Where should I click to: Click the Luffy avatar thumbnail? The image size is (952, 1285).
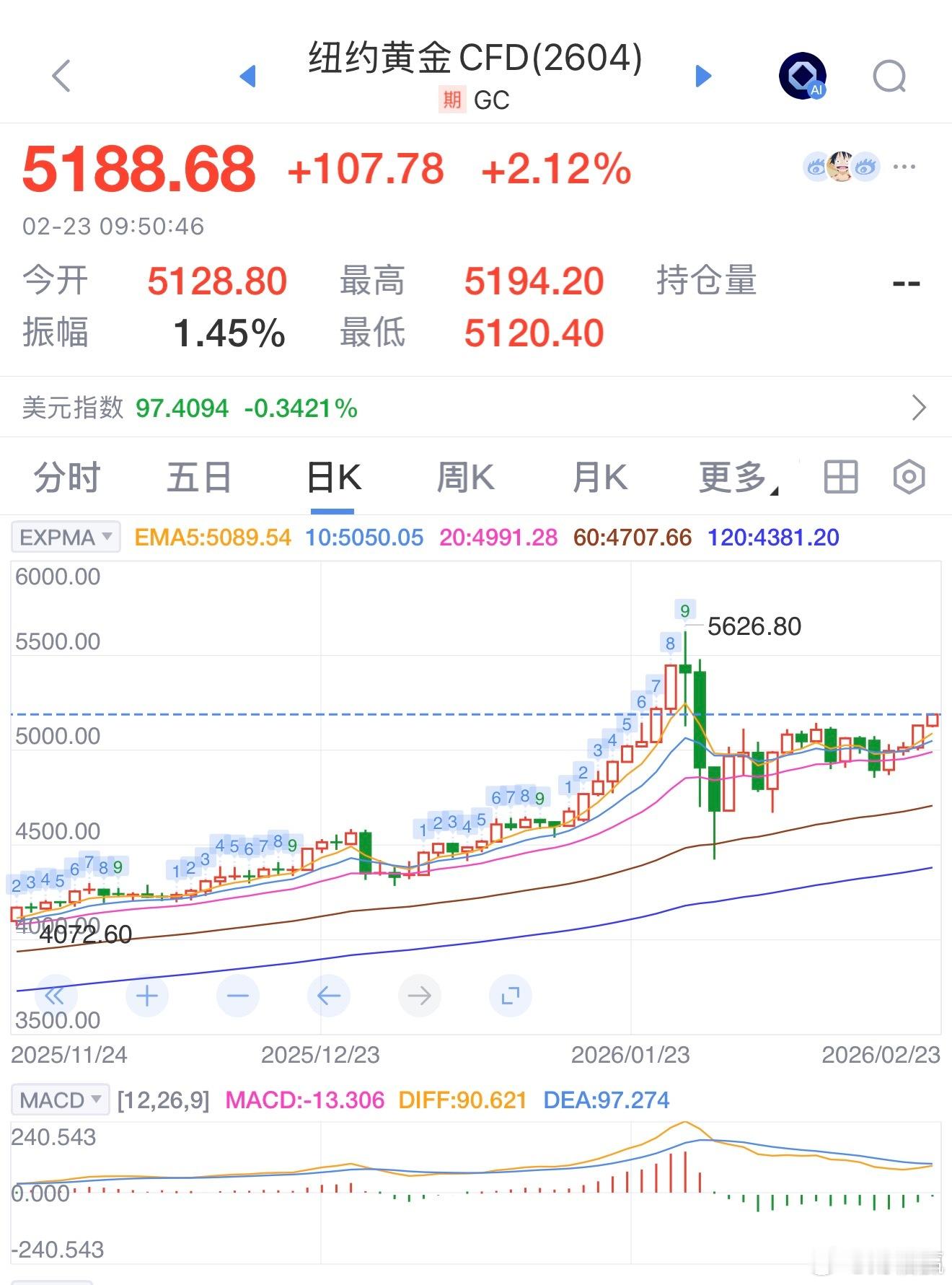pos(842,166)
